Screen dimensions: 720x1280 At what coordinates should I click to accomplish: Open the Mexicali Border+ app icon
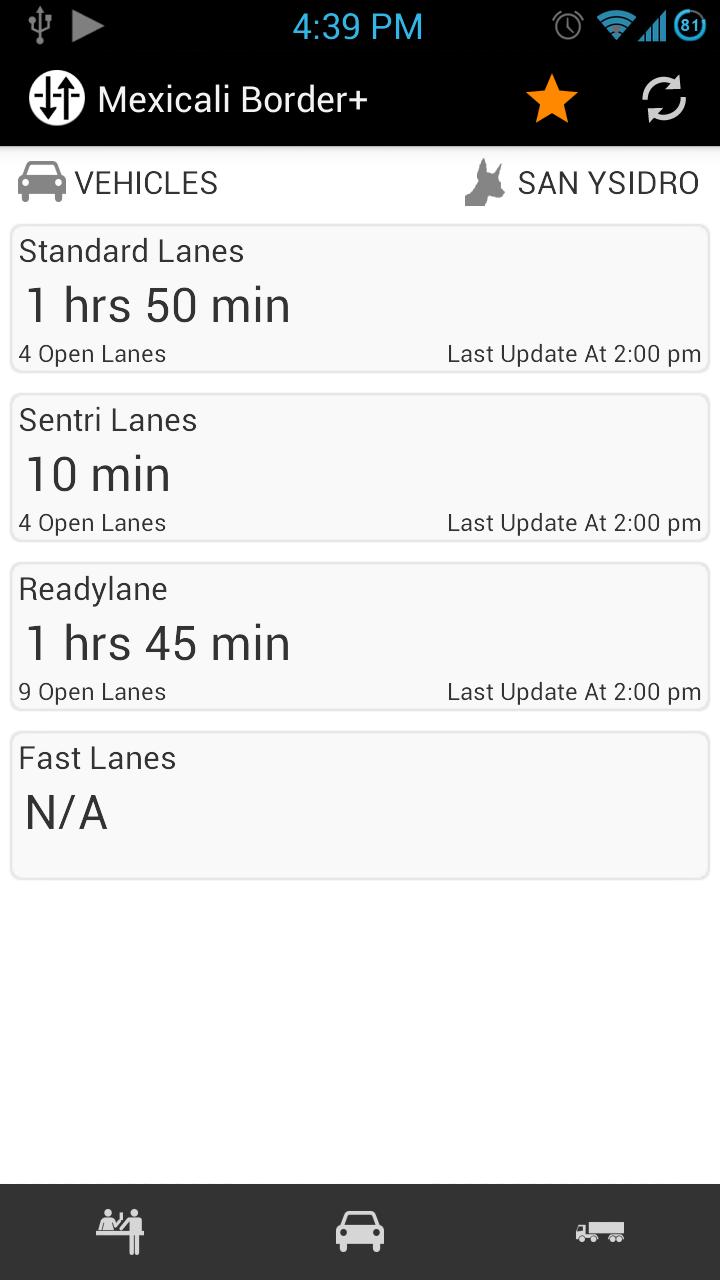tap(57, 99)
